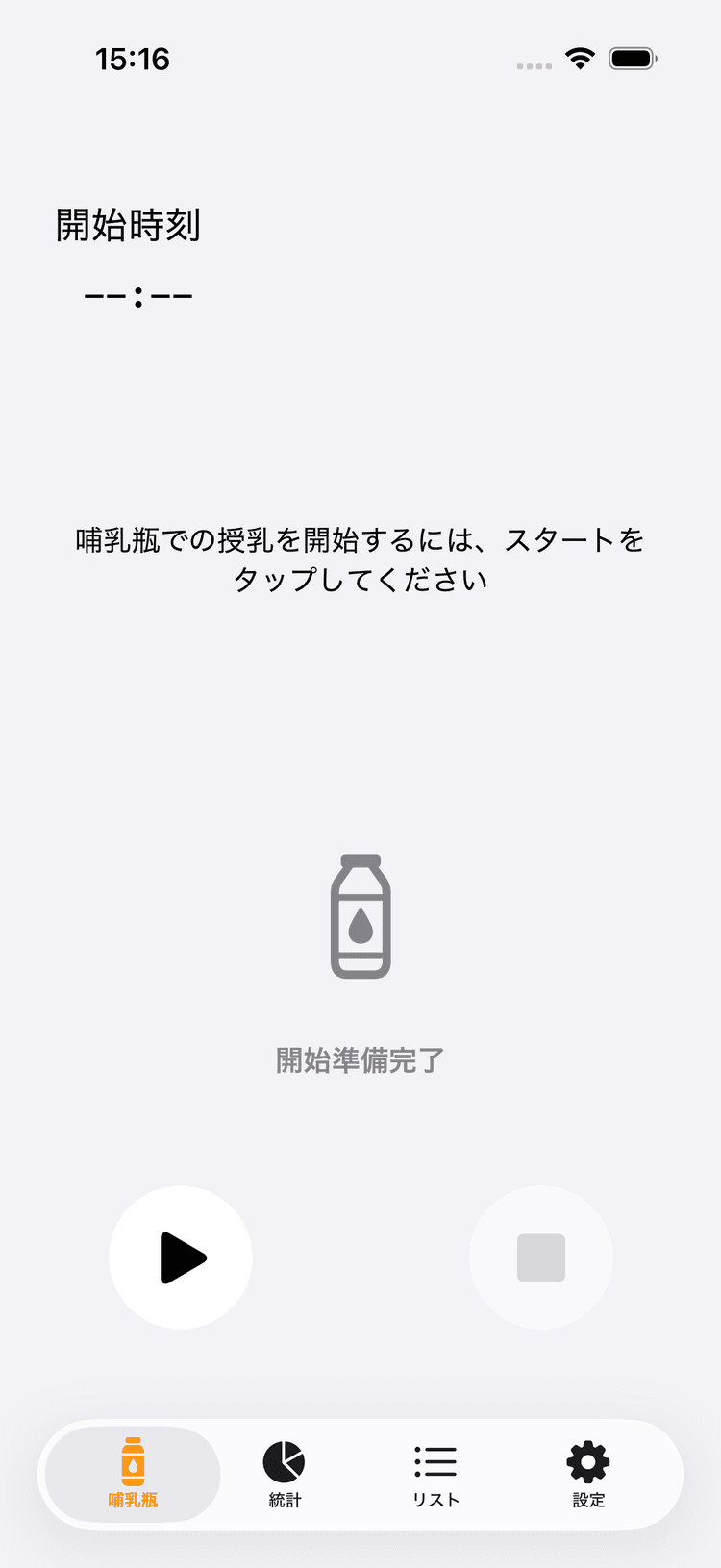Tap the highlighted 哺乳瓶 tab
Image resolution: width=721 pixels, height=1568 pixels.
133,1474
